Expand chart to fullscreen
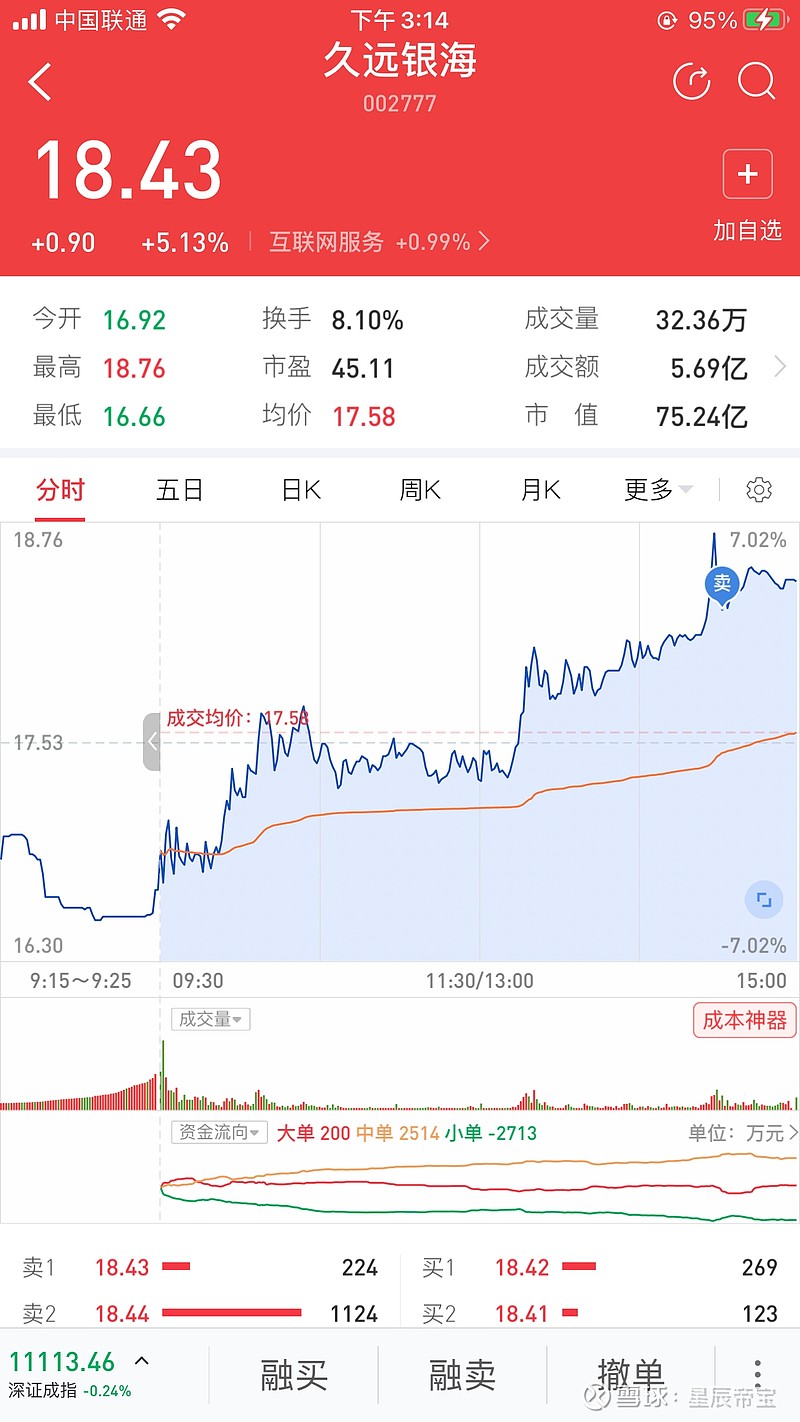Screen dimensions: 800x1422 764,900
